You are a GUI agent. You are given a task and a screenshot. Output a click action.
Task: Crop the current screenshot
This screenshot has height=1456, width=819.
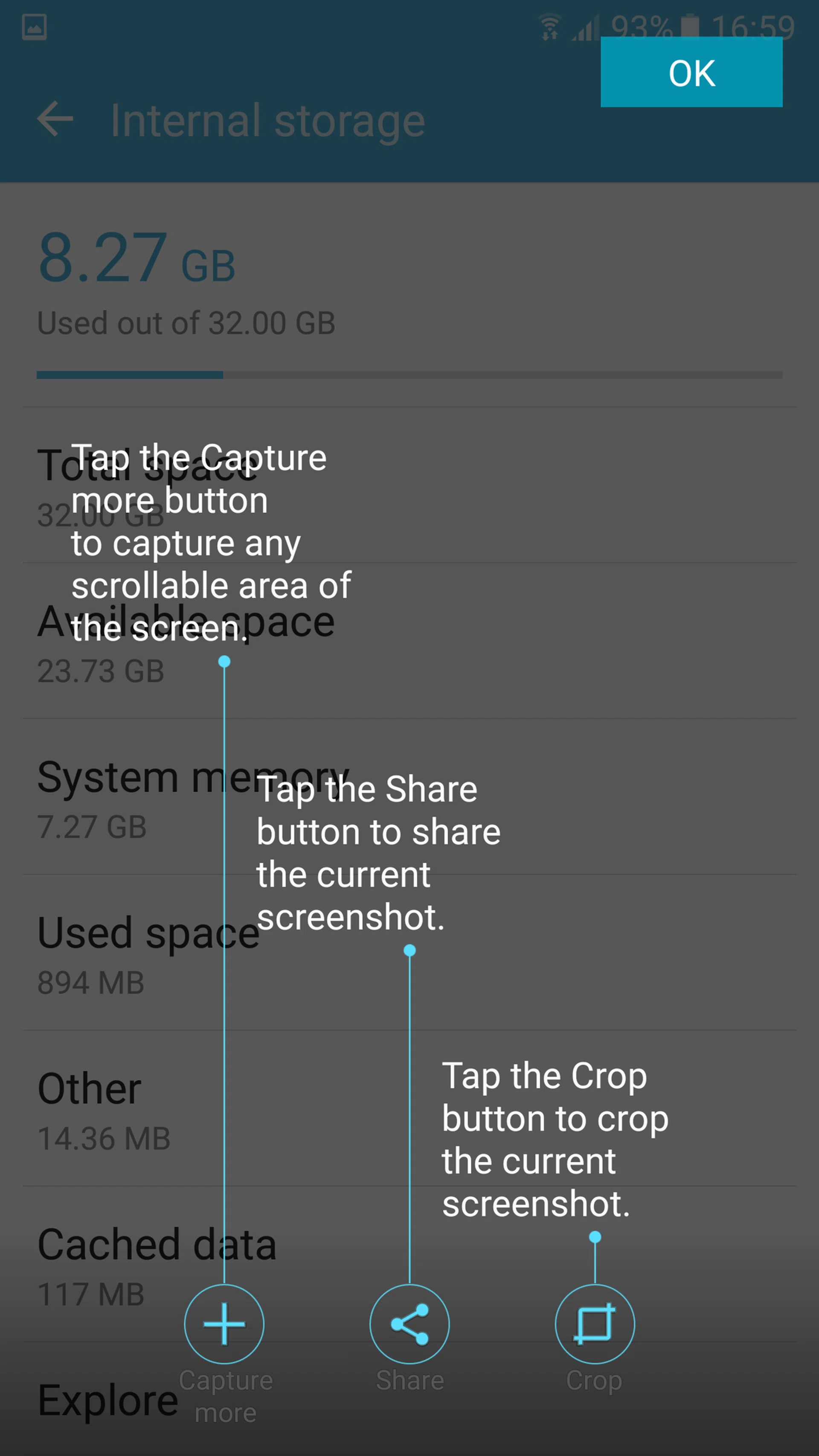595,1324
